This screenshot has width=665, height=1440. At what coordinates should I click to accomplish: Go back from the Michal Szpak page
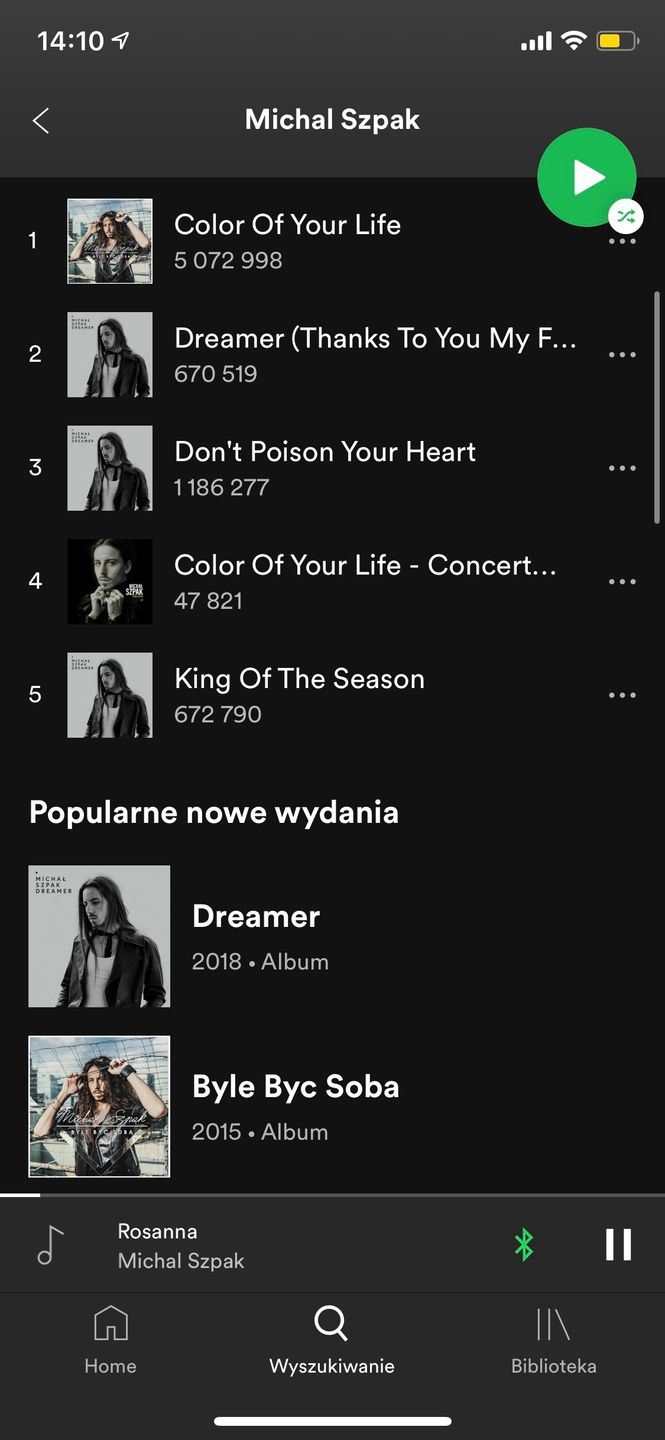coord(41,121)
